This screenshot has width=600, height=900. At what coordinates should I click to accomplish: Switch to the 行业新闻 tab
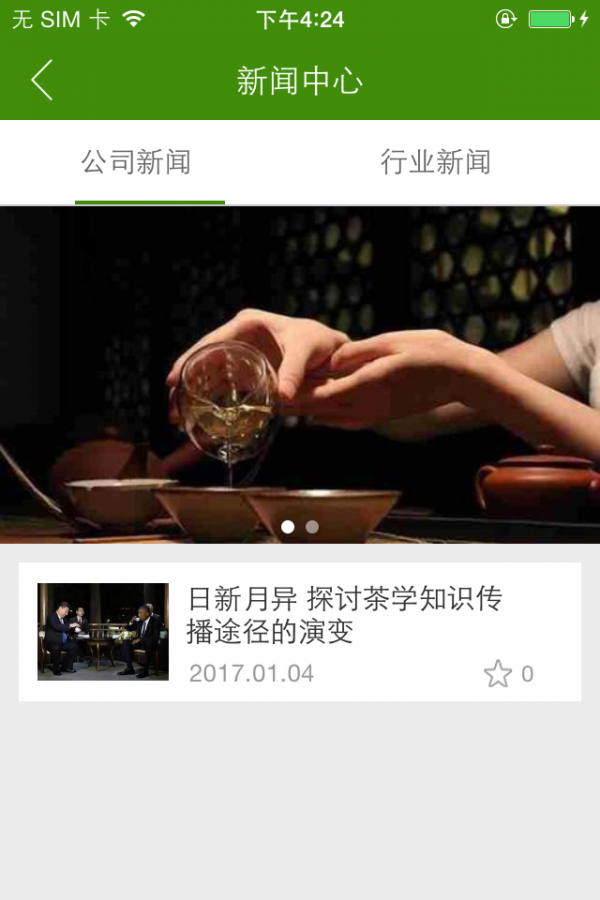point(435,162)
